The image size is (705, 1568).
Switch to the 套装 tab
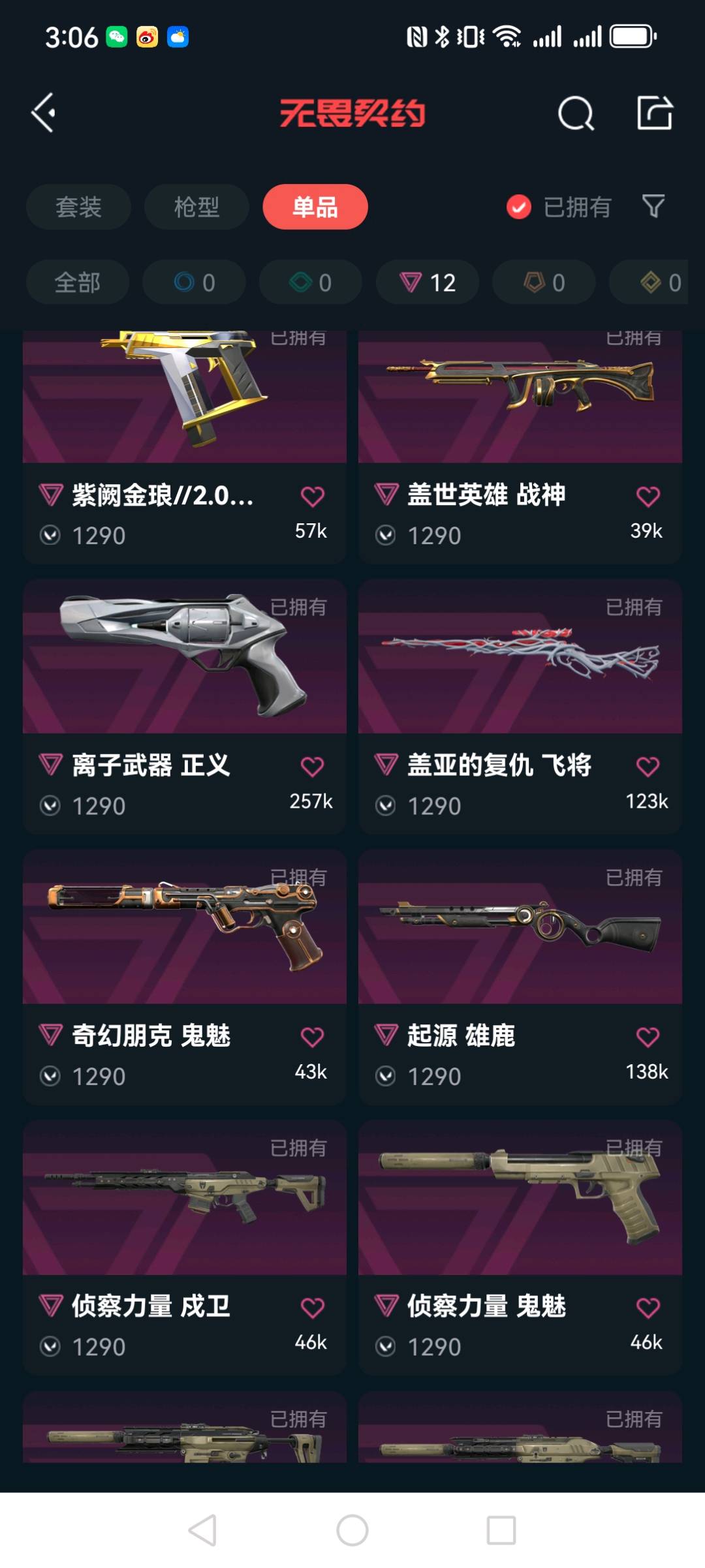point(78,207)
